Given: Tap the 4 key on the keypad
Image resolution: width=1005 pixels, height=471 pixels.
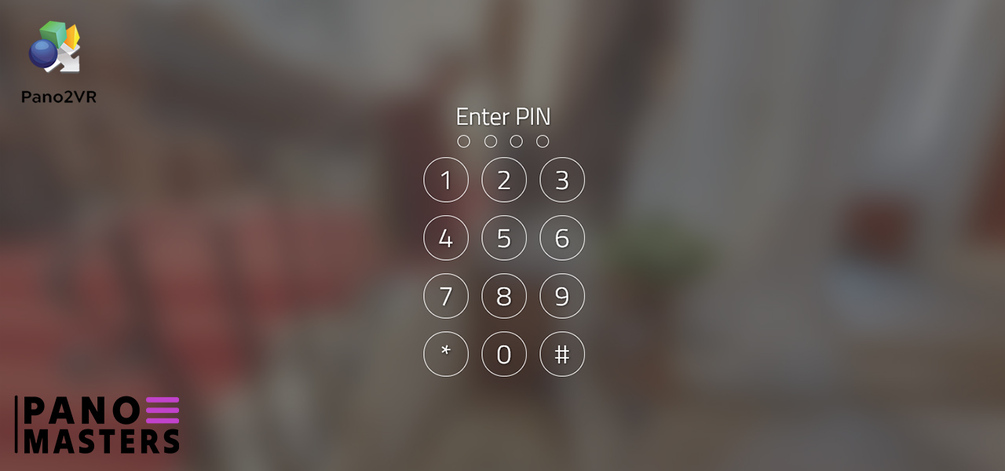Looking at the screenshot, I should 446,238.
